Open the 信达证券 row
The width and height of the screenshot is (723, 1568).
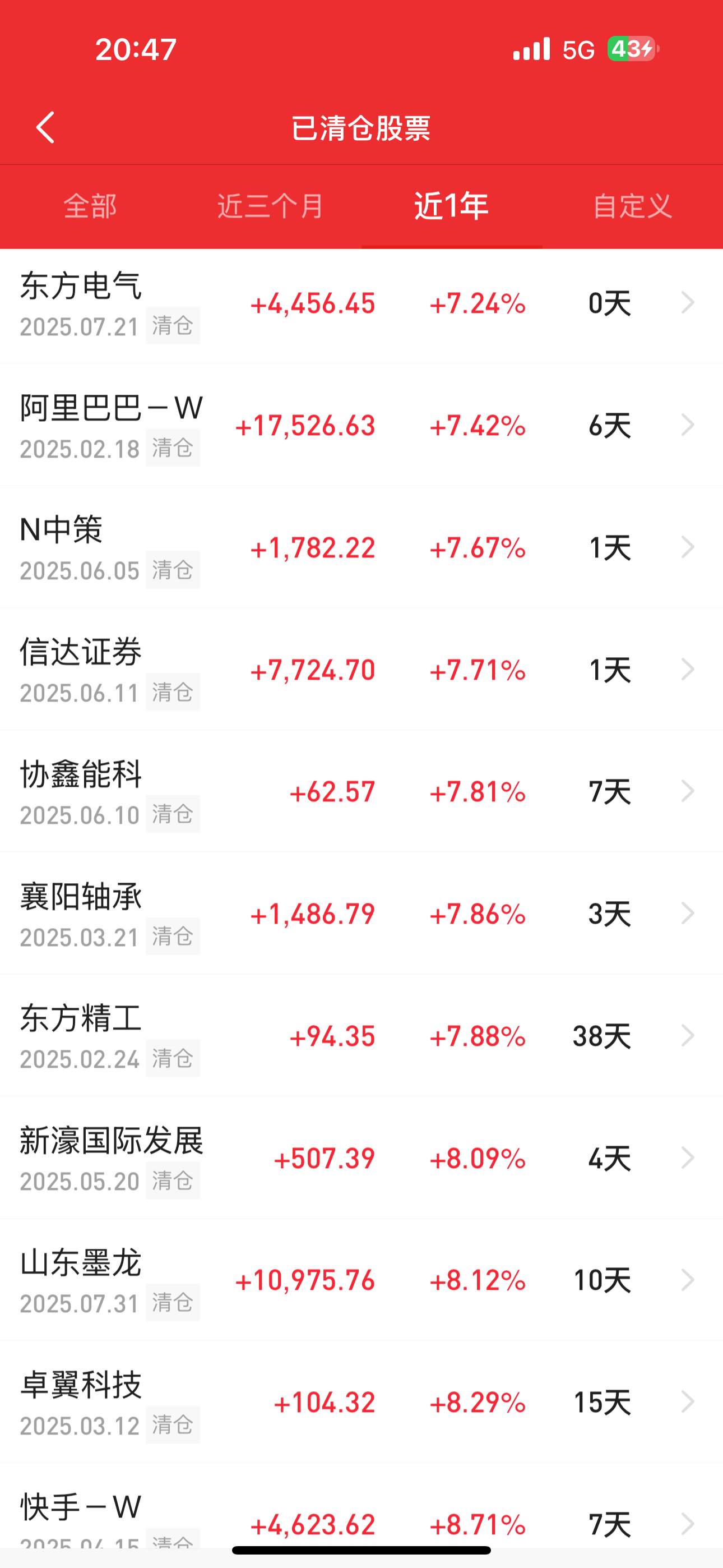[x=361, y=669]
